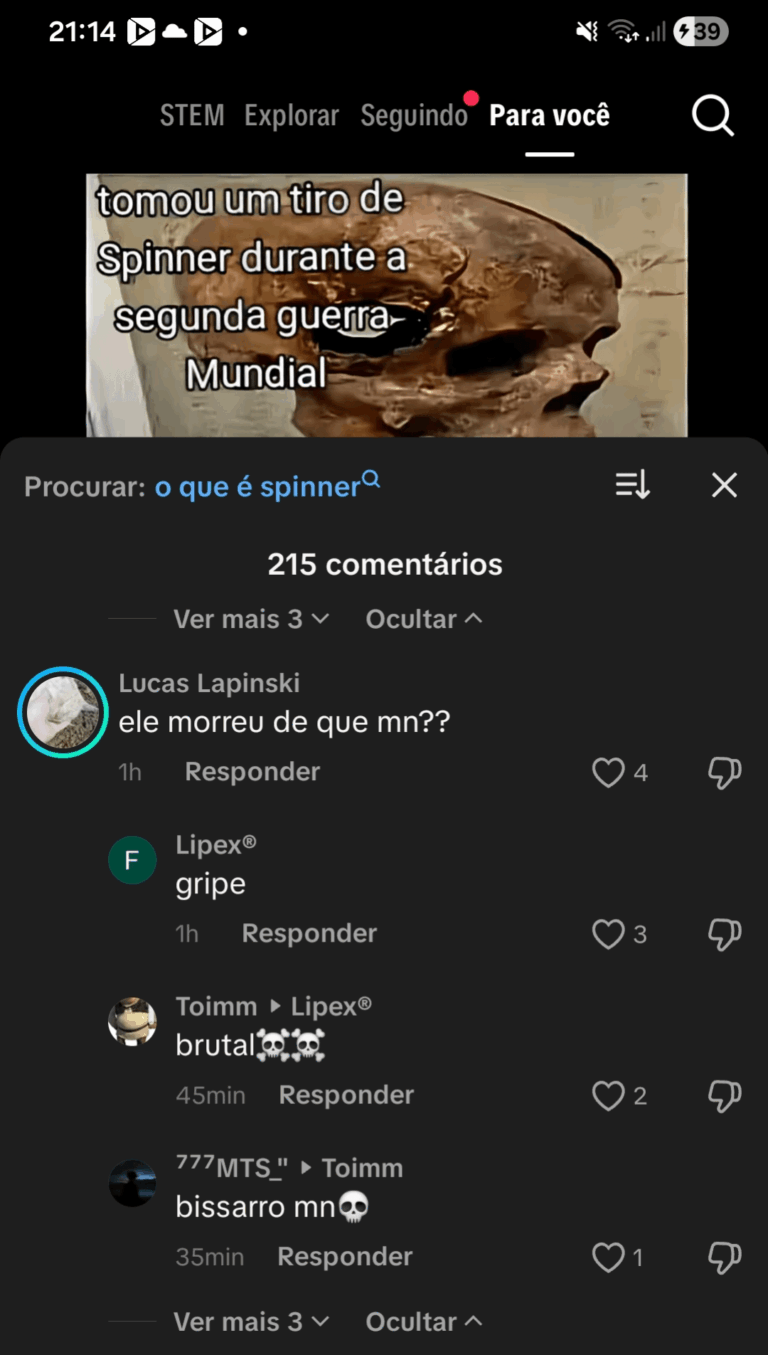
Task: Dislike Lucas Lapinski's comment
Action: pos(724,772)
